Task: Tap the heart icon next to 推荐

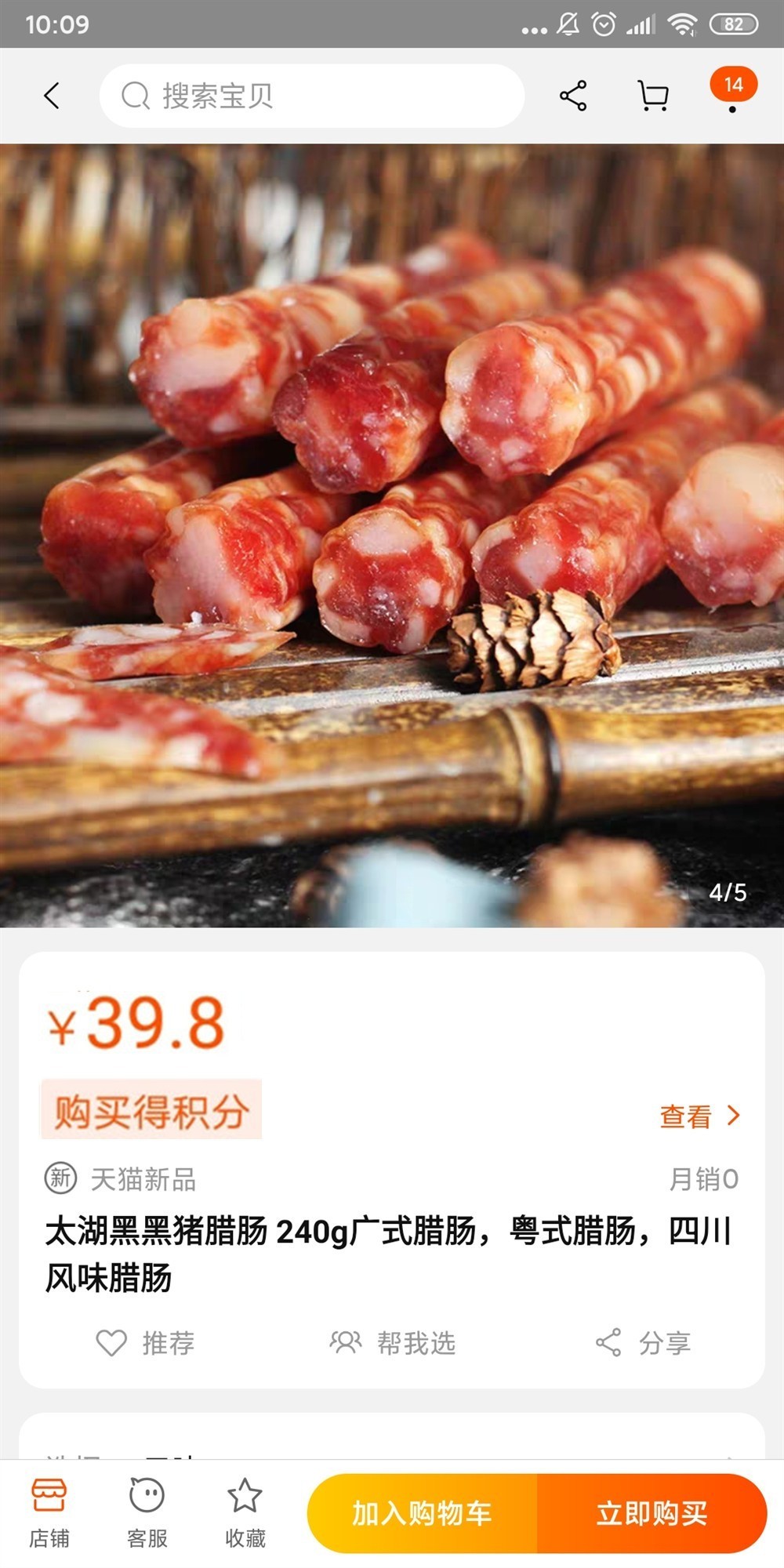Action: pyautogui.click(x=111, y=1342)
